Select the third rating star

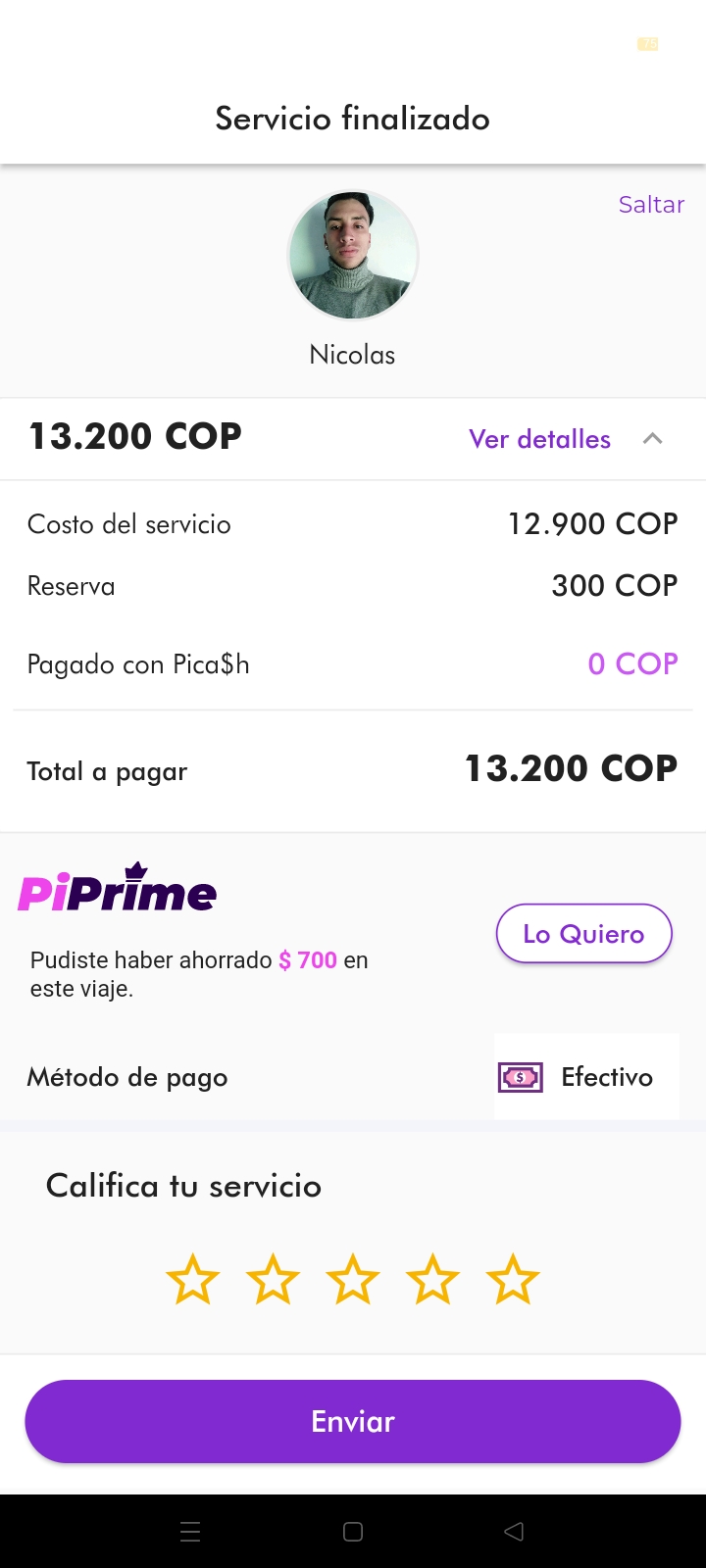coord(353,1280)
